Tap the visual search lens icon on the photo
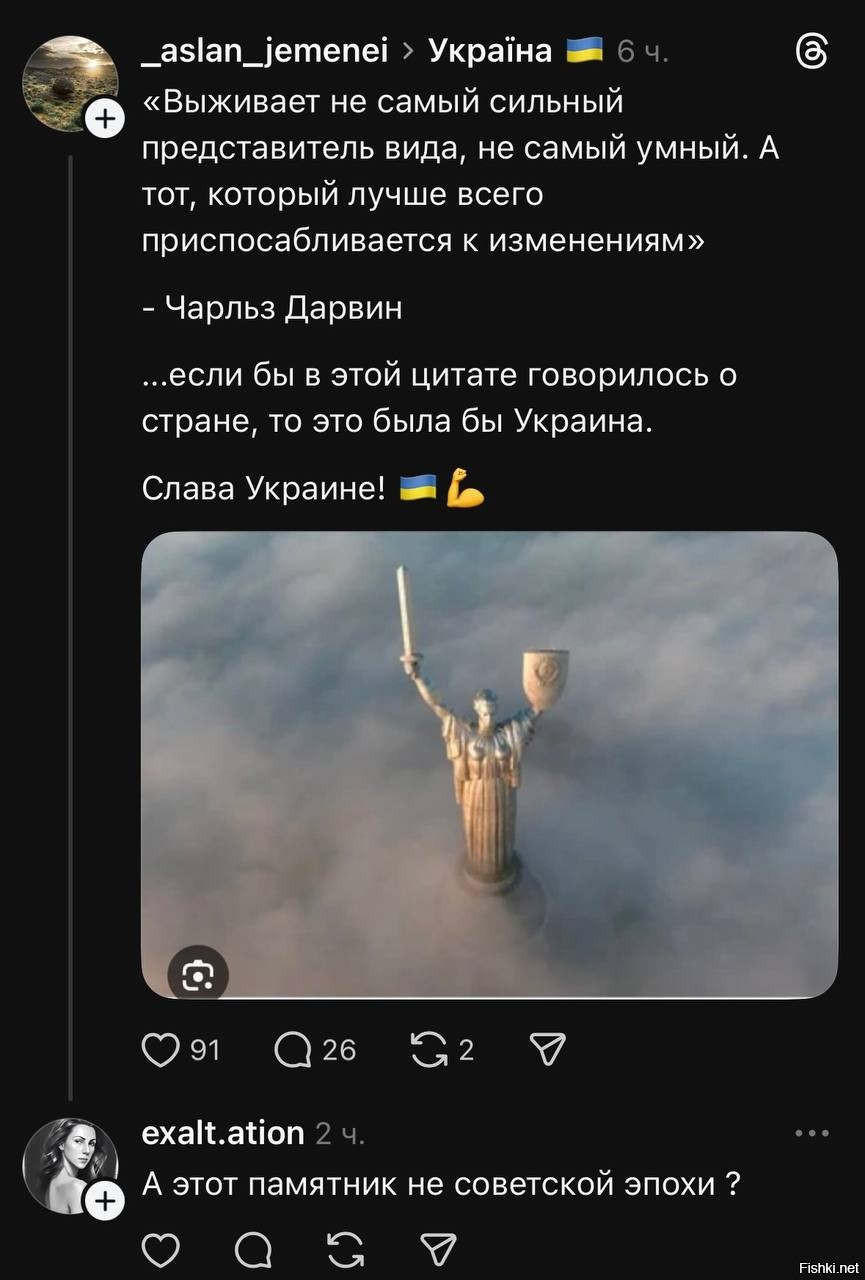Viewport: 865px width, 1280px height. [197, 974]
